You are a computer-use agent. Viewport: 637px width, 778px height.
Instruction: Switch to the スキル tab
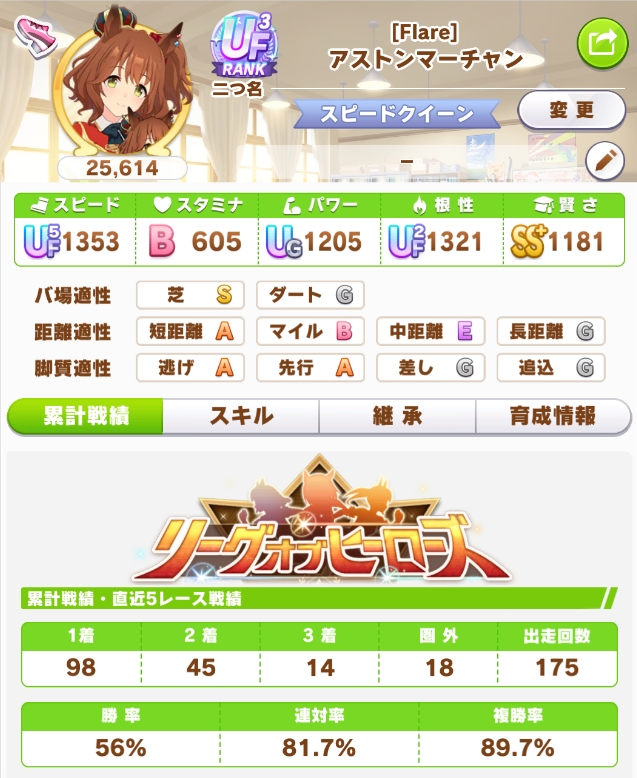point(241,416)
